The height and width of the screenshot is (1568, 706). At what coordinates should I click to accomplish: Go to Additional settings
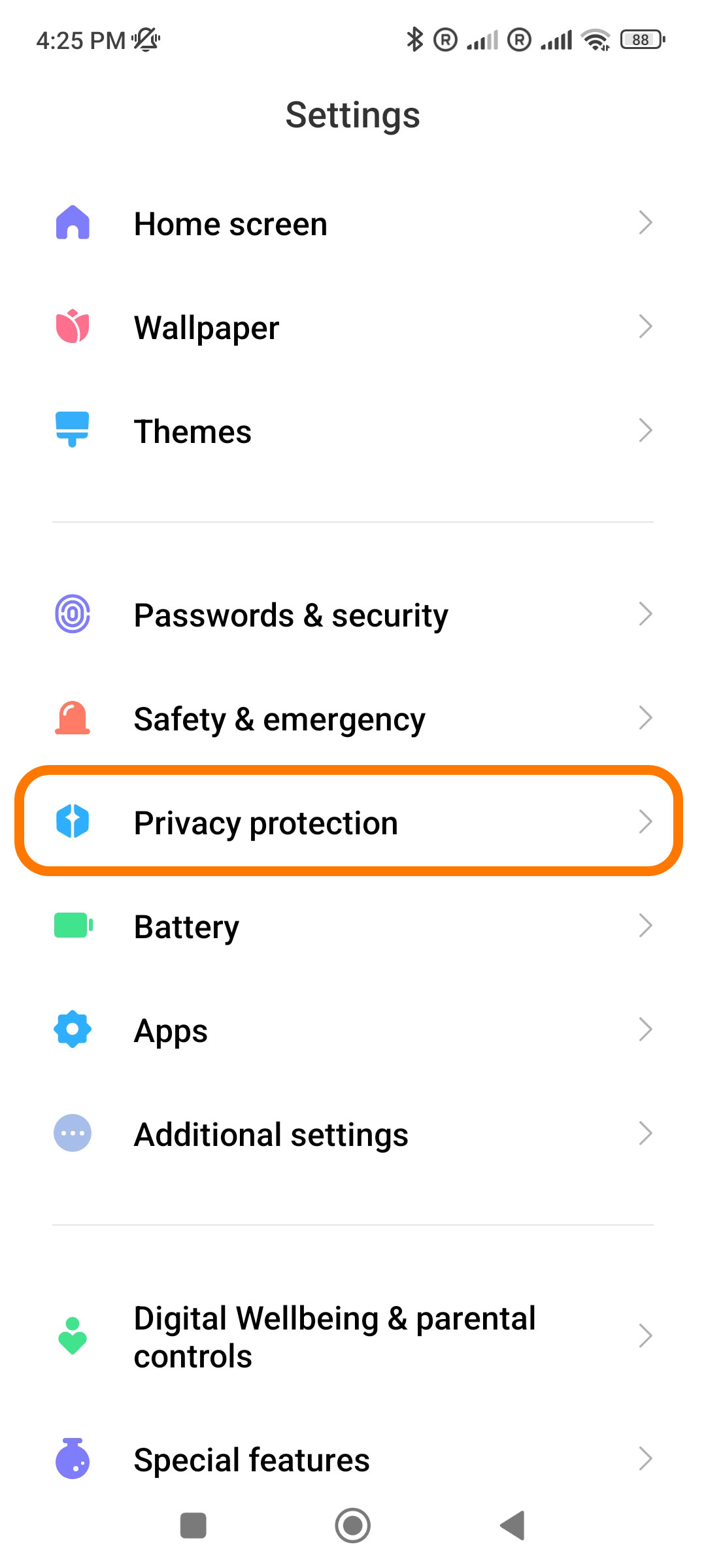[x=353, y=1134]
